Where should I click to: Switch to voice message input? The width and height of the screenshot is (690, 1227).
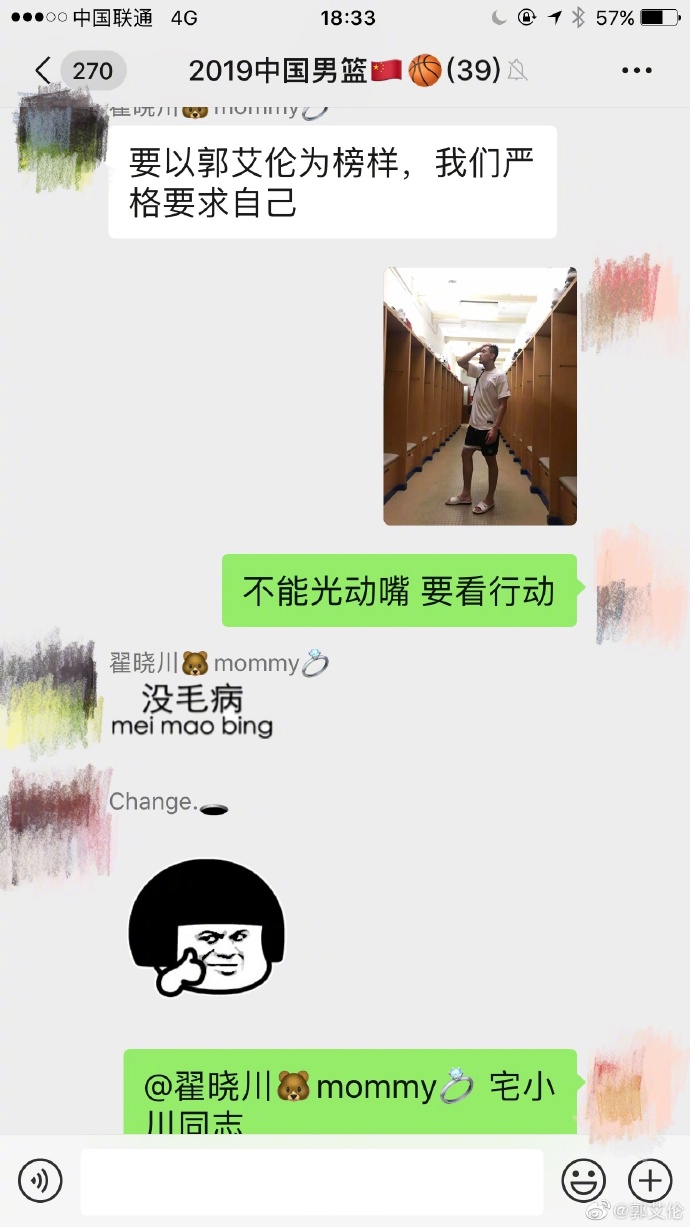pos(40,1181)
